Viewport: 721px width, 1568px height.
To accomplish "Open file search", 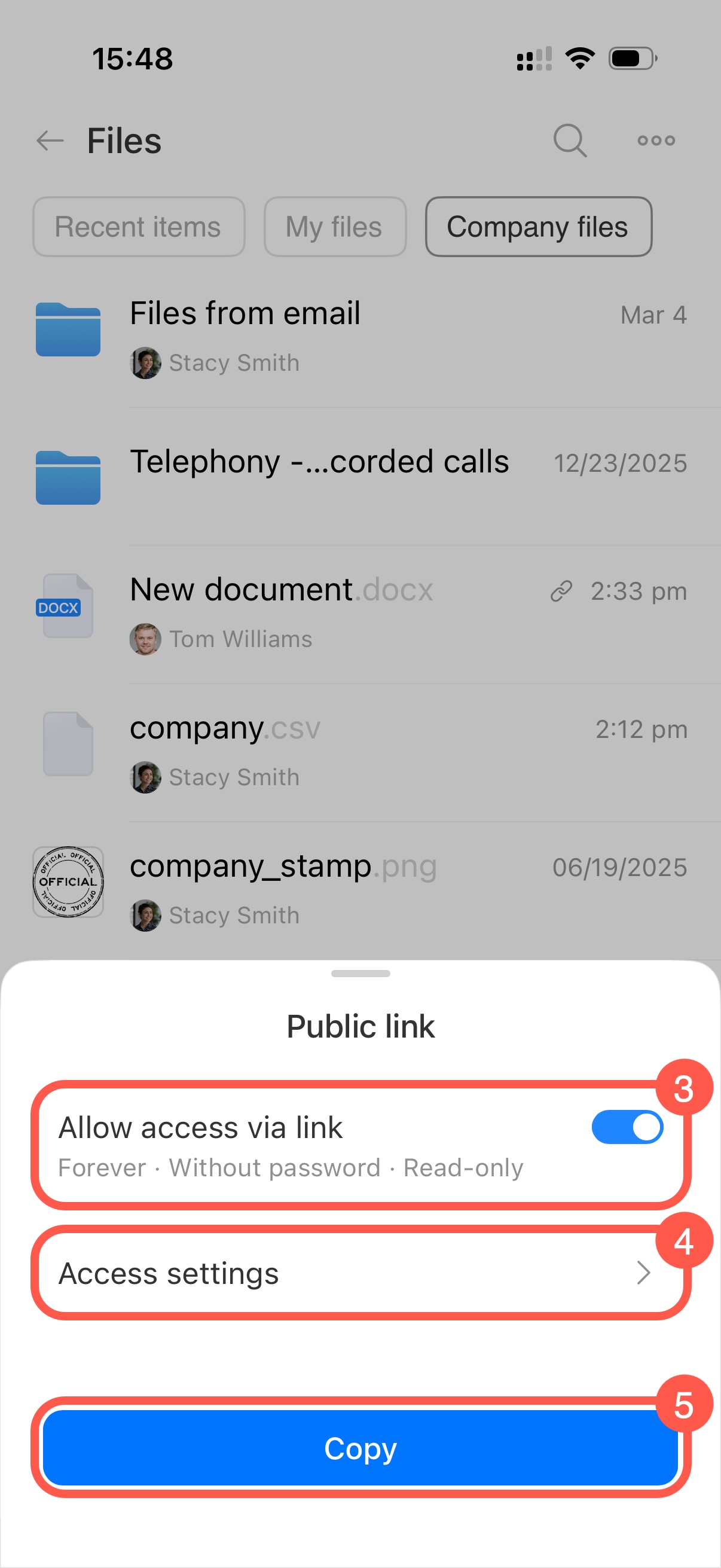I will coord(570,141).
